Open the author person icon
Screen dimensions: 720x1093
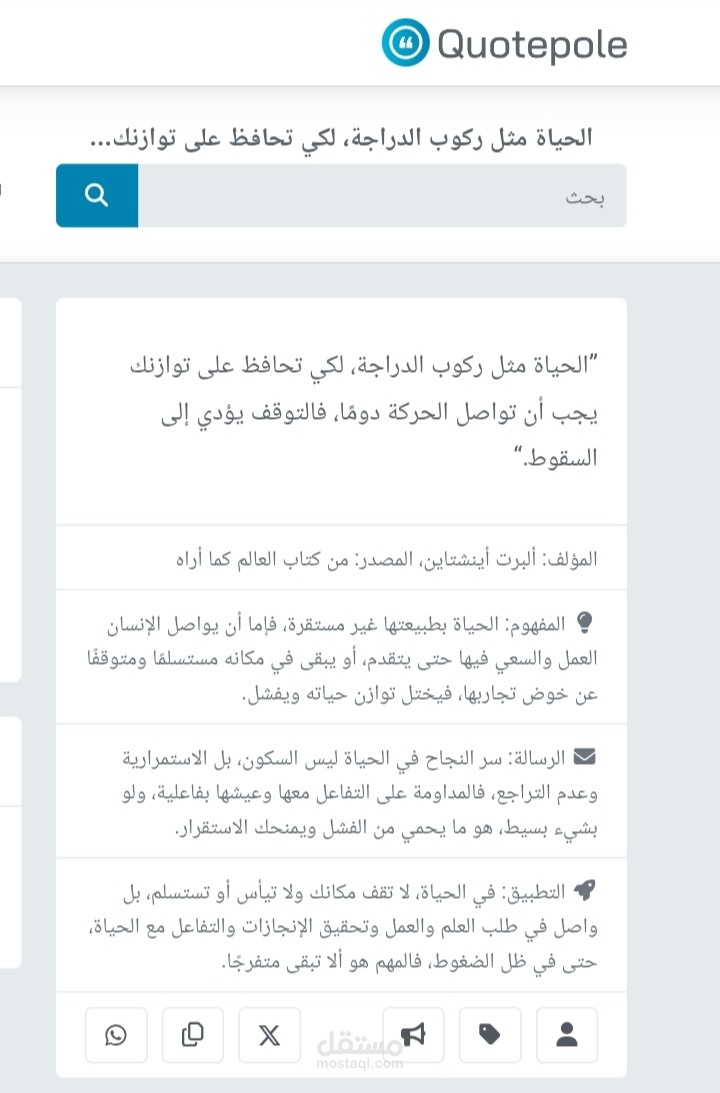tap(567, 1035)
